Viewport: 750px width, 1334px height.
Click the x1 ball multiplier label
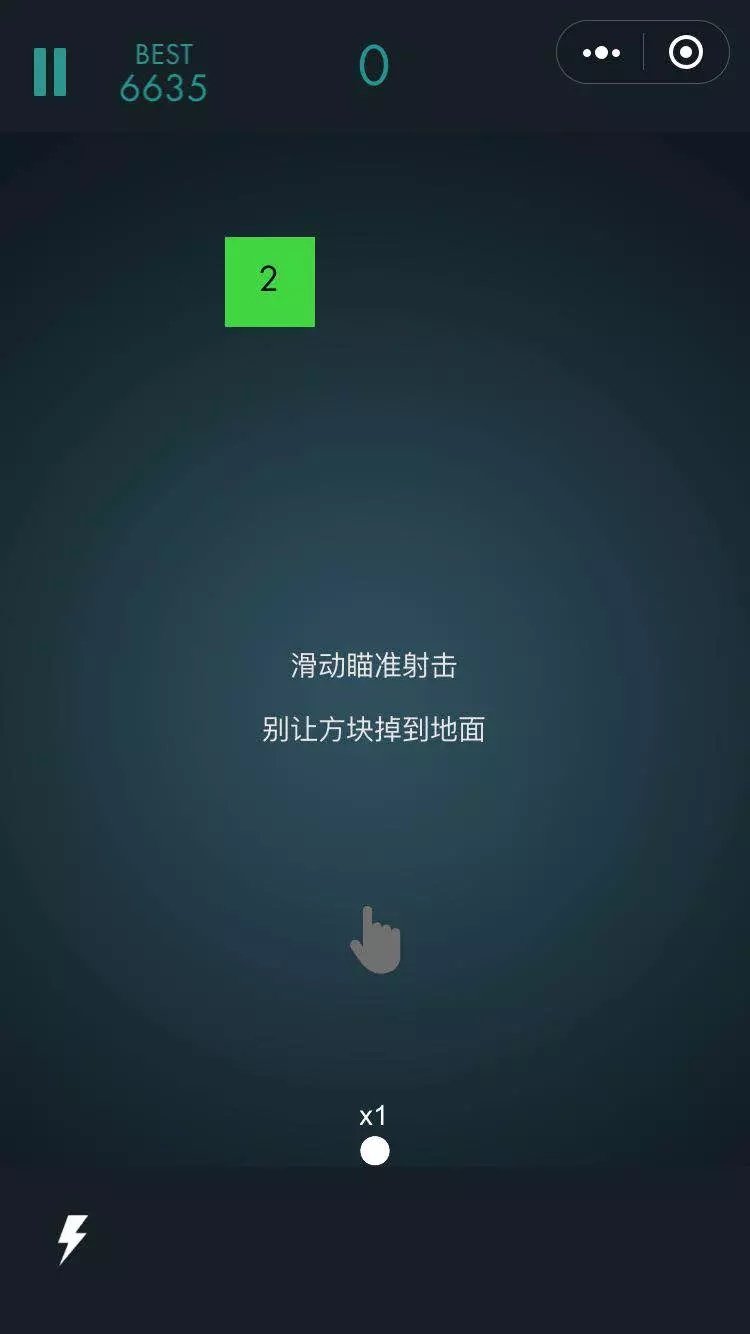pos(375,1113)
